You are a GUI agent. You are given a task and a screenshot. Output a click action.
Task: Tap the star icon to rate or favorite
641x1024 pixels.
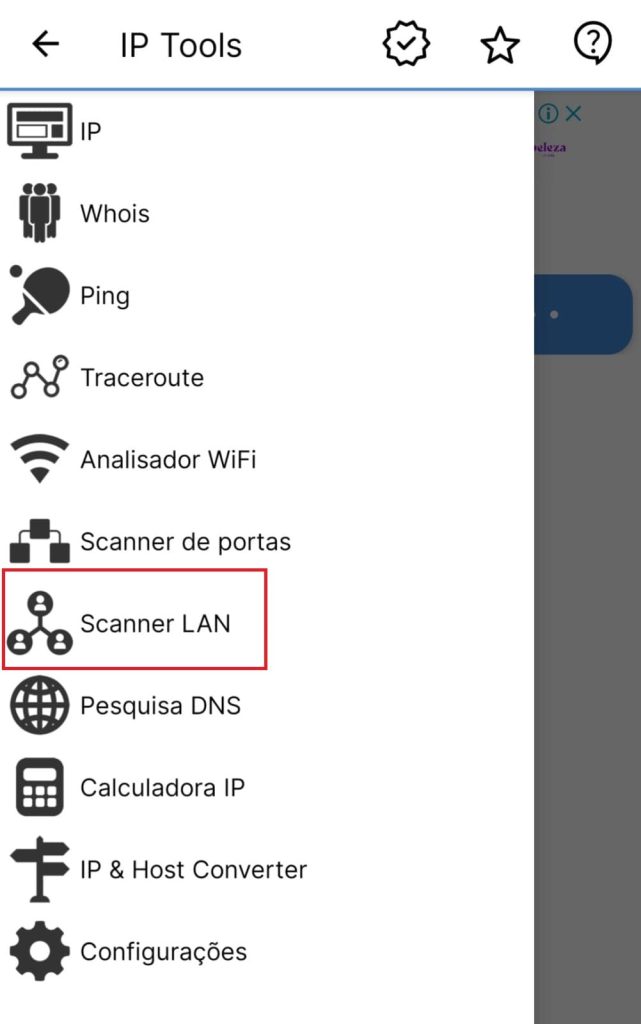[x=500, y=46]
